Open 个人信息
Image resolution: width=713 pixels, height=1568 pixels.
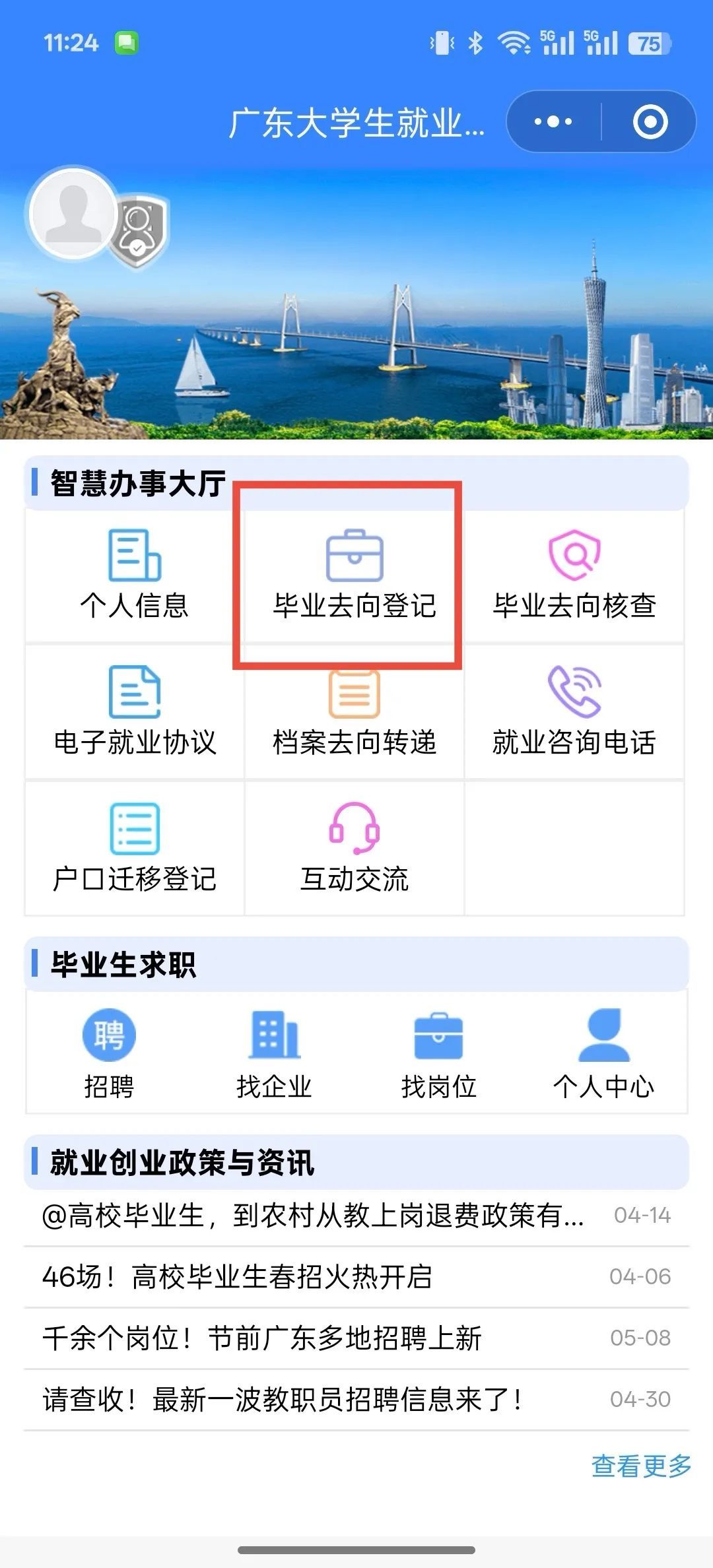pos(135,575)
